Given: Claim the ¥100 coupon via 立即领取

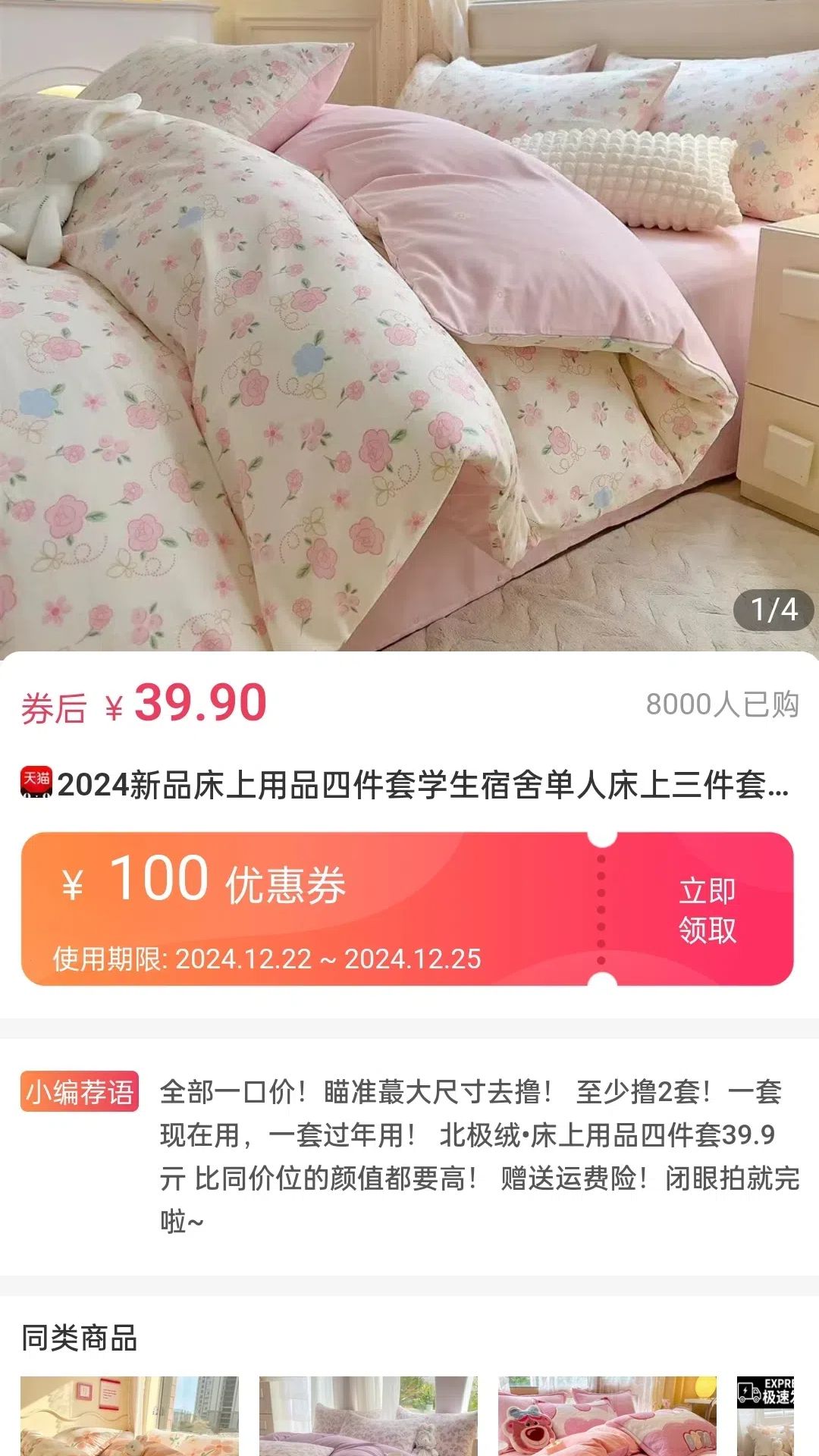Looking at the screenshot, I should pos(707,910).
